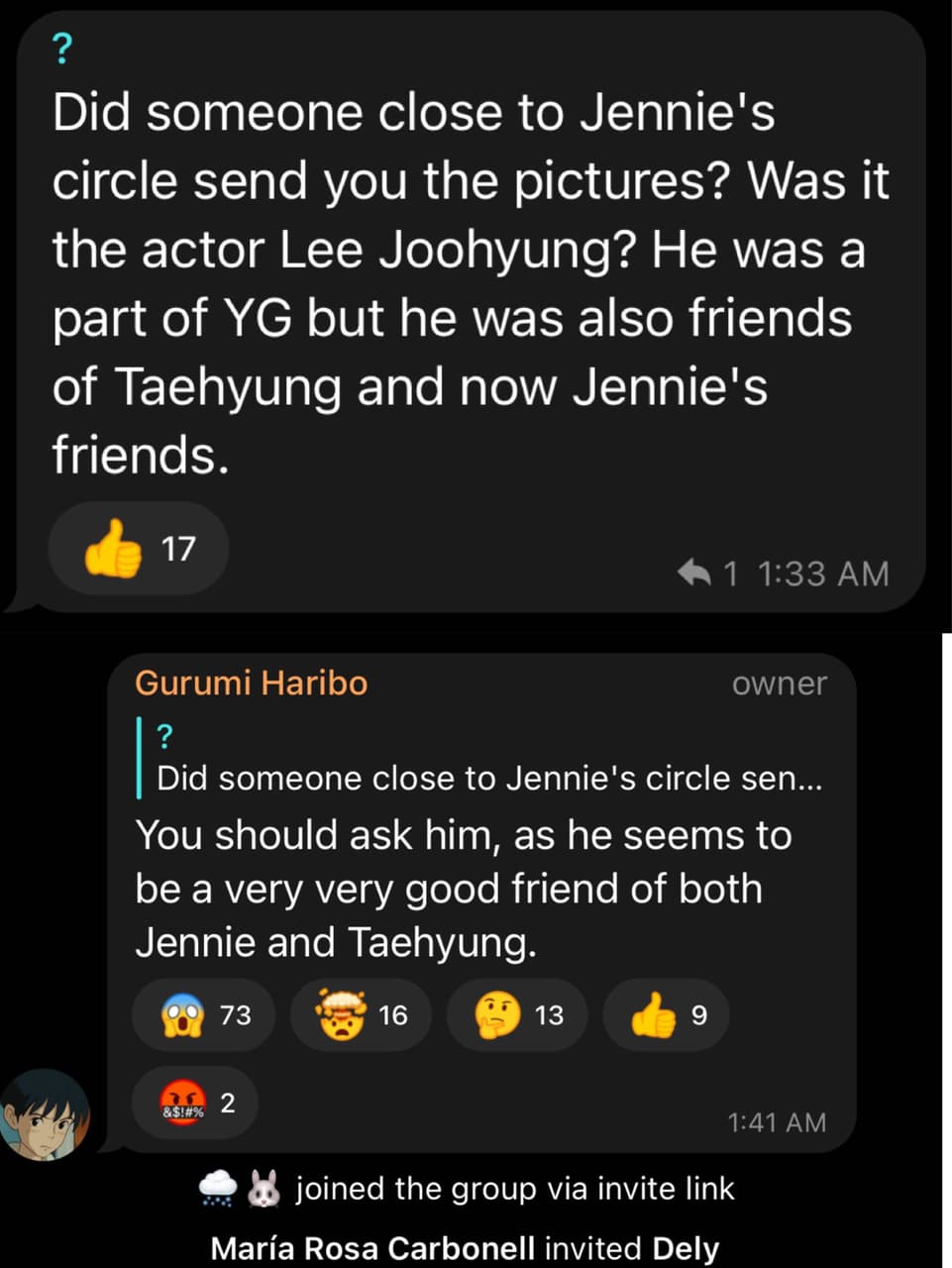The image size is (952, 1268).
Task: Tap the thumbs up reaction with 17 count
Action: (x=139, y=549)
